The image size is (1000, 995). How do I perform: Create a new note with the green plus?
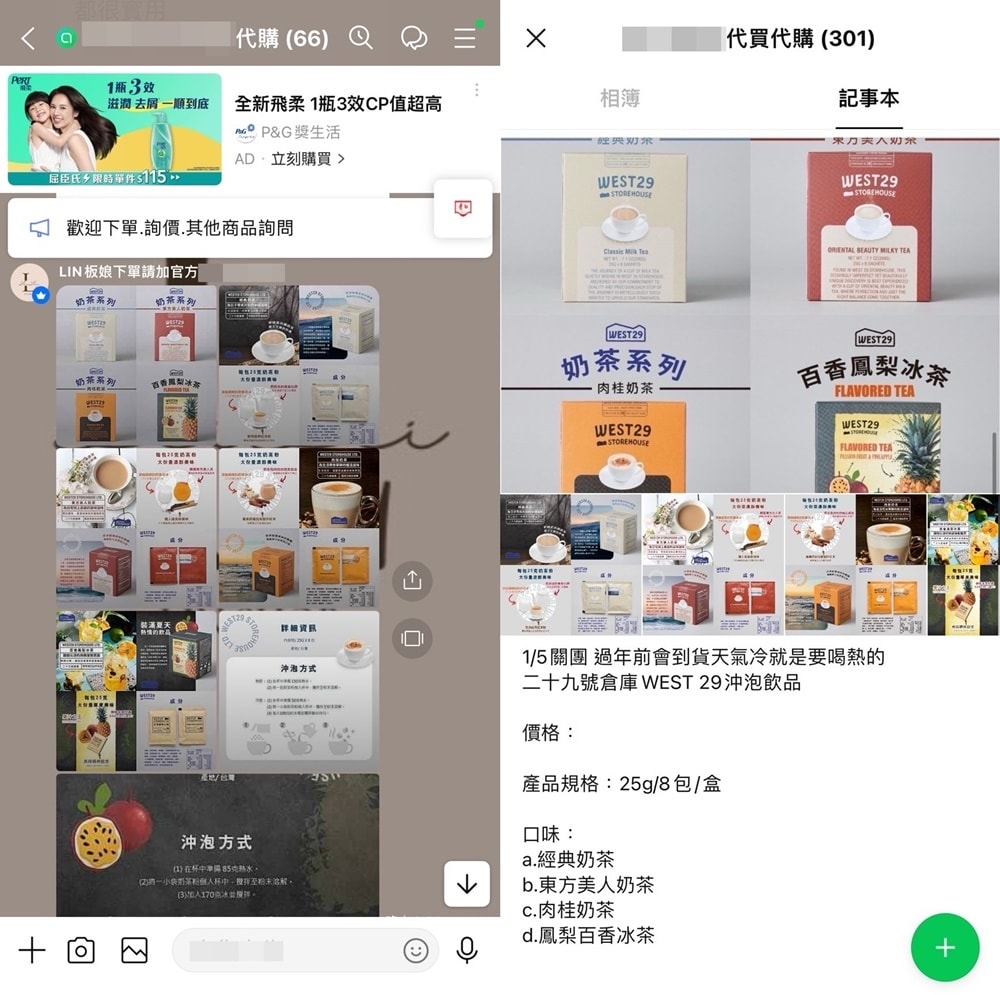pyautogui.click(x=944, y=948)
